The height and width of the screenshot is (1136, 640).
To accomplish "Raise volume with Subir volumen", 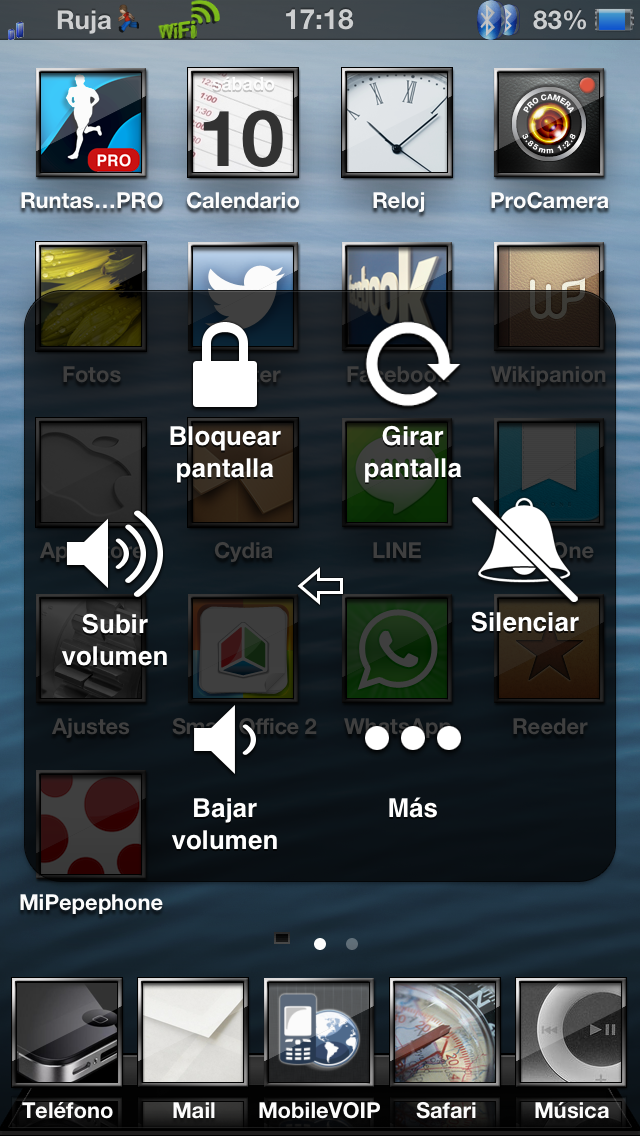I will [115, 588].
